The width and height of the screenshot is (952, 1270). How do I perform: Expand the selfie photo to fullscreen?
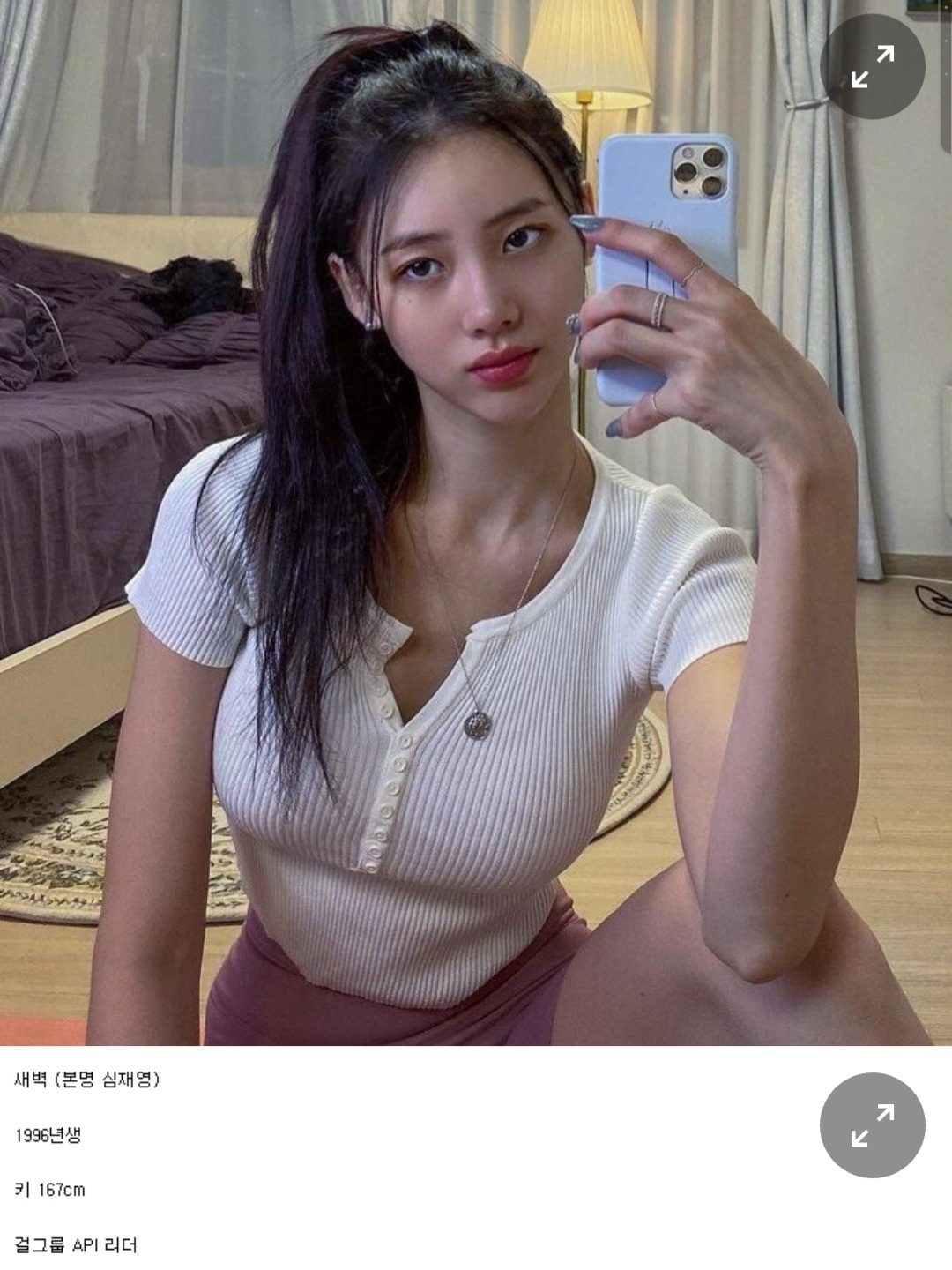click(872, 66)
